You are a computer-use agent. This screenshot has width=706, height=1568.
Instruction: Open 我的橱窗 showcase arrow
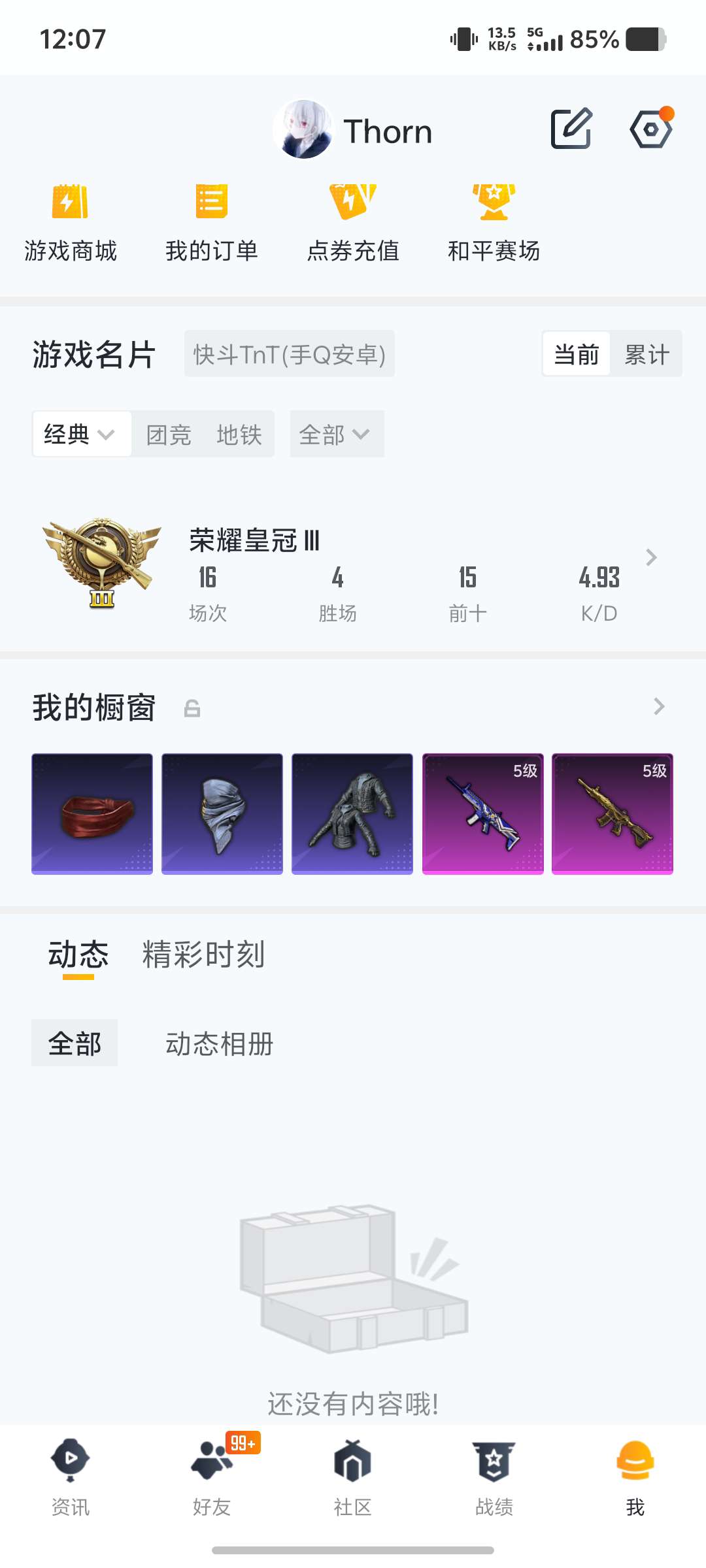(x=659, y=706)
